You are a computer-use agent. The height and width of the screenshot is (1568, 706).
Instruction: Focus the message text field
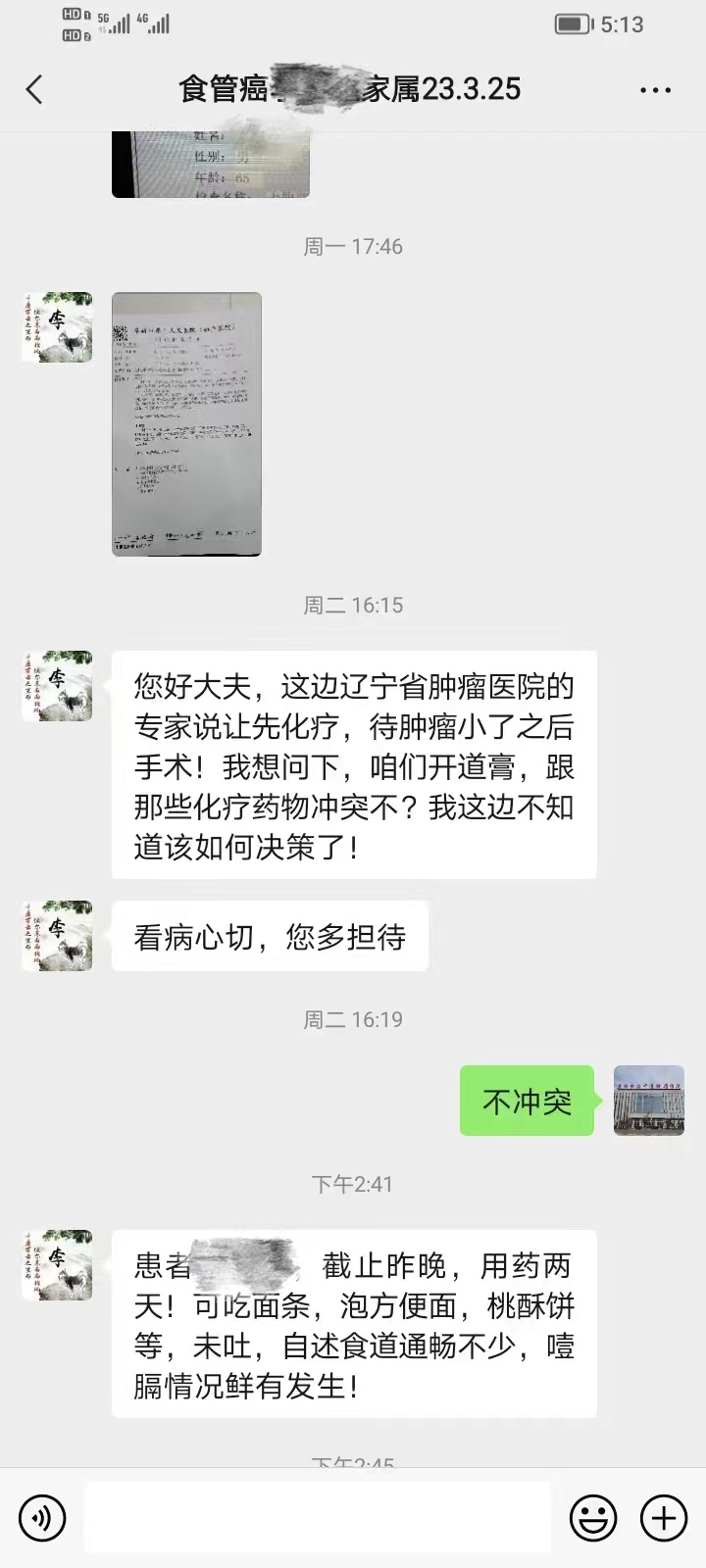(317, 1518)
